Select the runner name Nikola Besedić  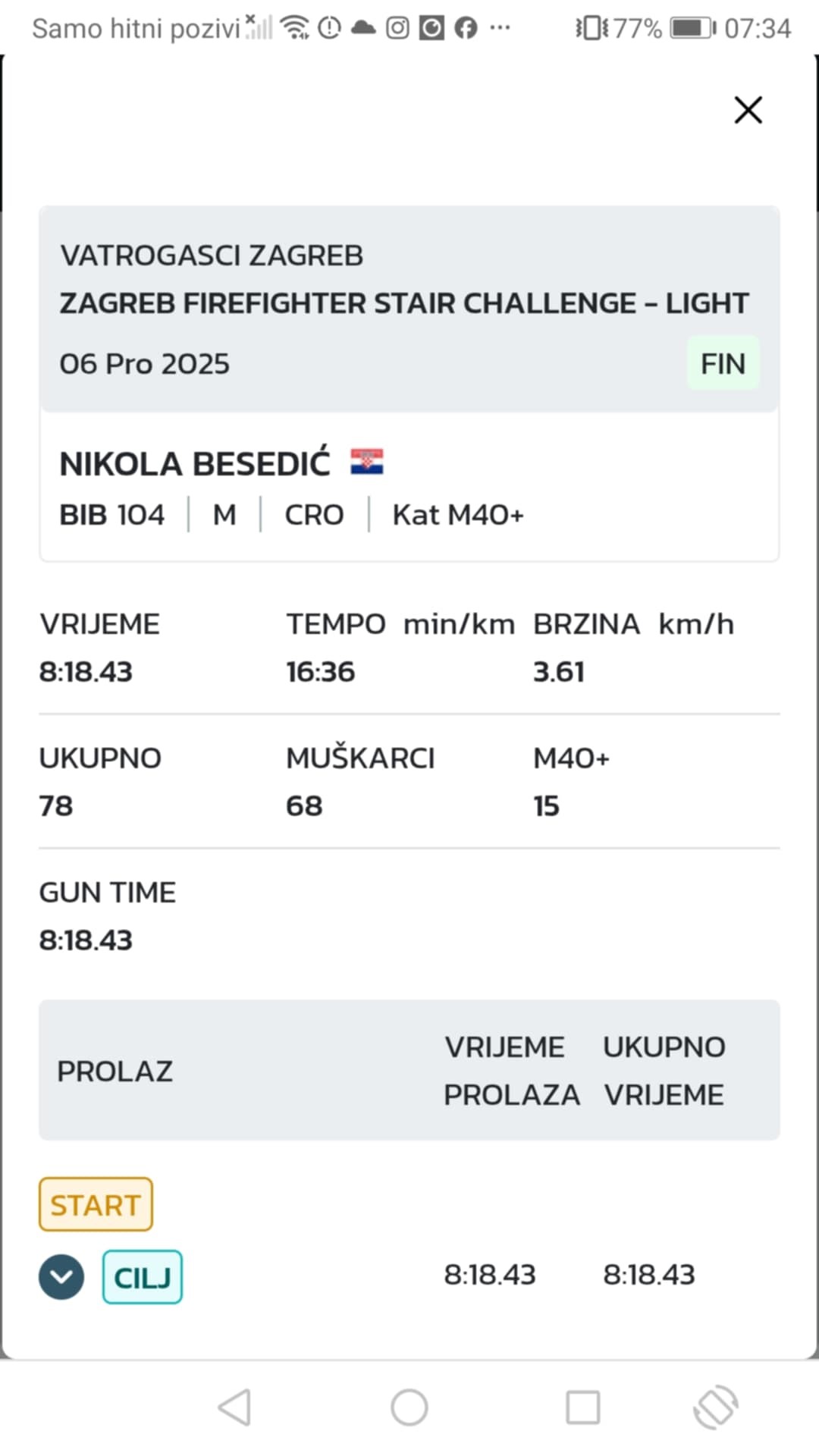click(193, 463)
